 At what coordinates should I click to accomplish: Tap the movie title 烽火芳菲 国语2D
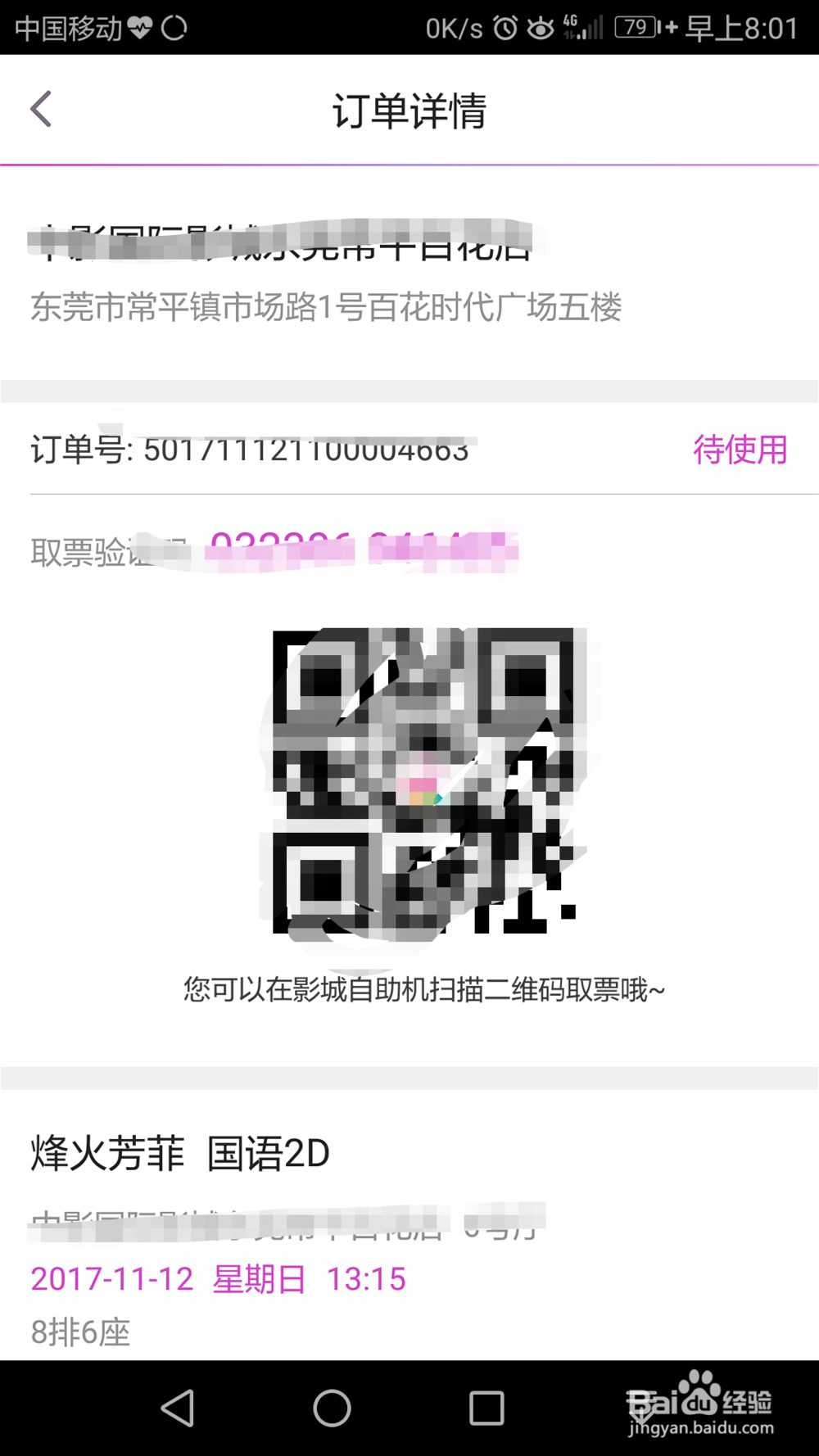pyautogui.click(x=181, y=1154)
